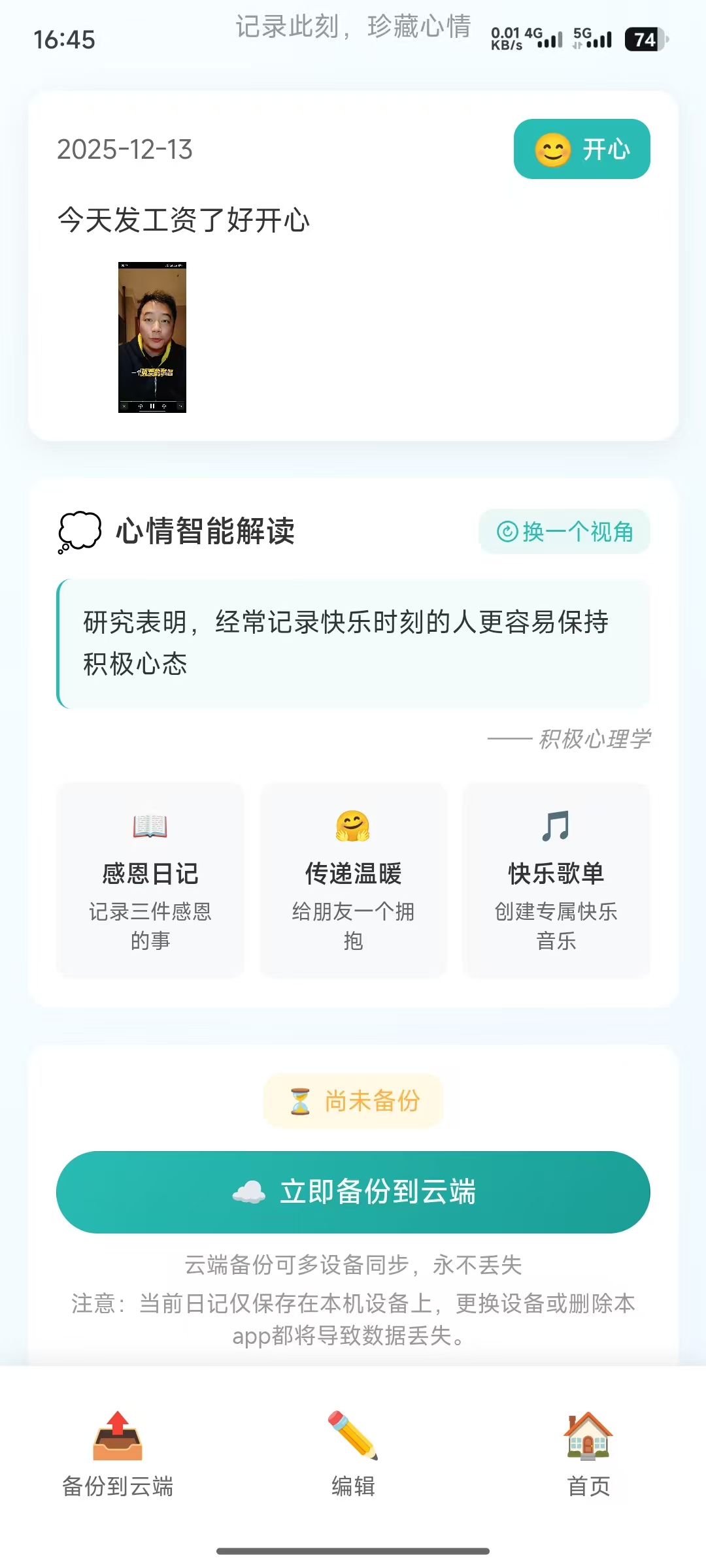Viewport: 706px width, 1568px height.
Task: Pause the playing video in diary entry
Action: 151,406
